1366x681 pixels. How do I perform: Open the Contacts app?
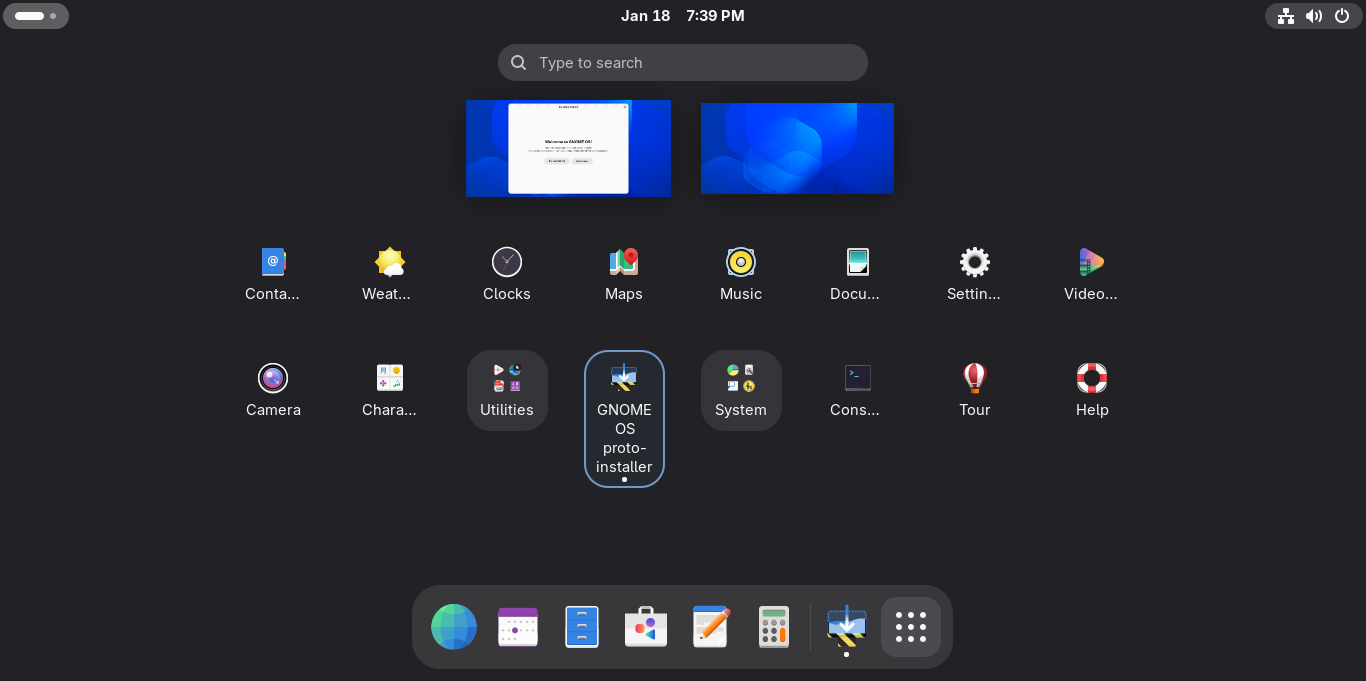tap(273, 274)
